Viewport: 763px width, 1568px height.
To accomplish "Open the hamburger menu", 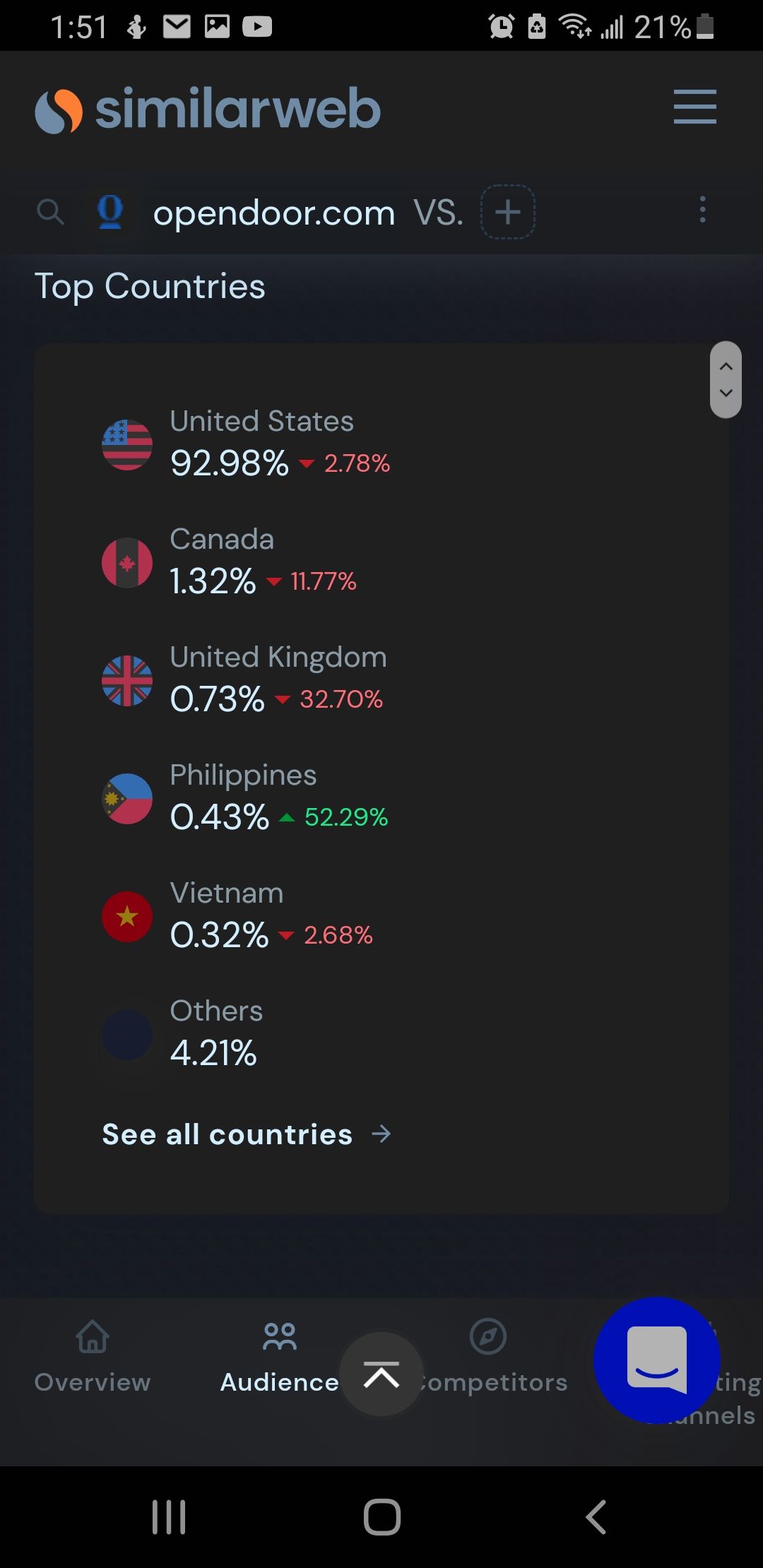I will click(694, 107).
